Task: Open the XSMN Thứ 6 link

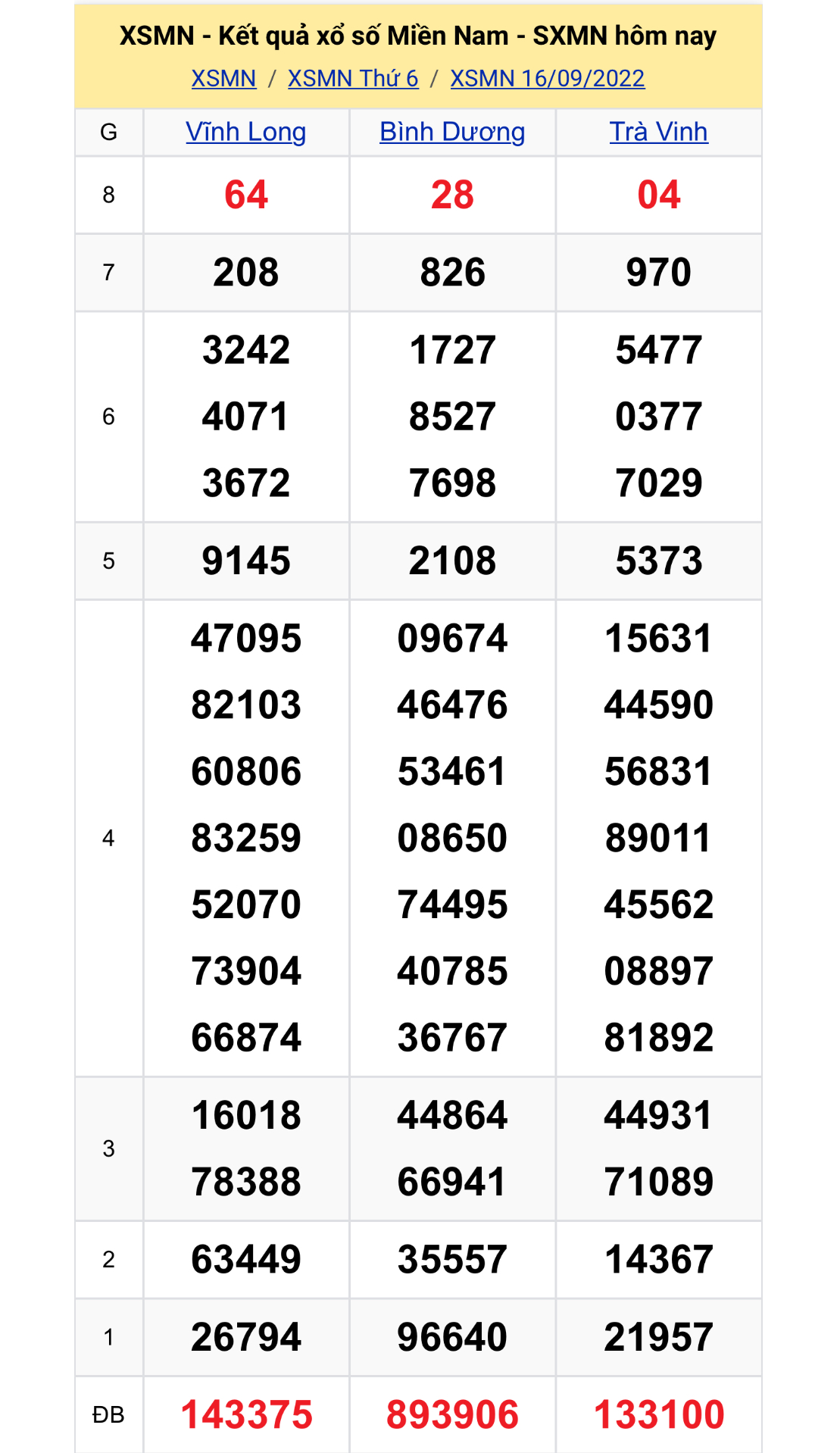Action: point(353,78)
